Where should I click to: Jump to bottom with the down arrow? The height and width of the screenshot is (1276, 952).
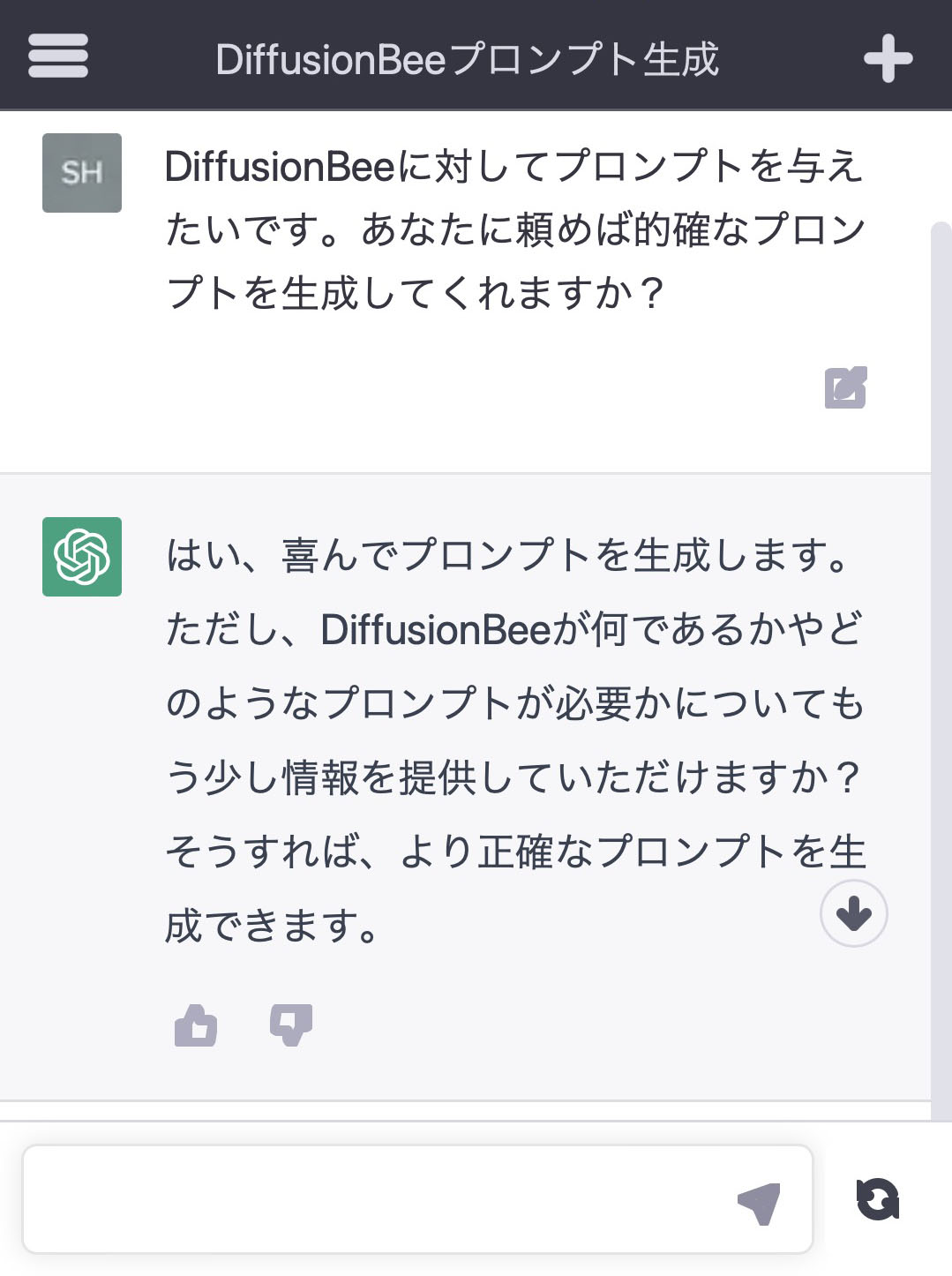point(853,913)
